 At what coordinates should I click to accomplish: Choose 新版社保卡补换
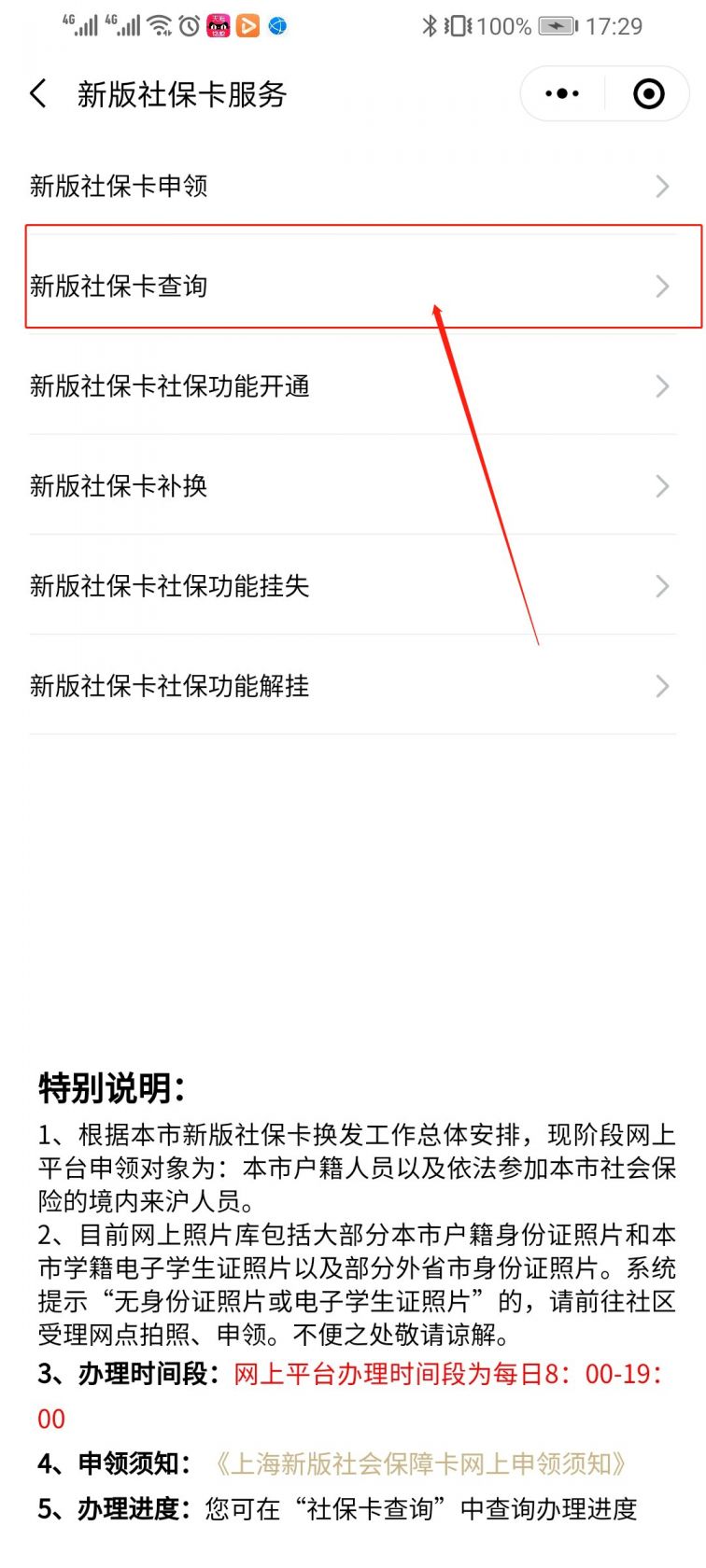pyautogui.click(x=353, y=485)
